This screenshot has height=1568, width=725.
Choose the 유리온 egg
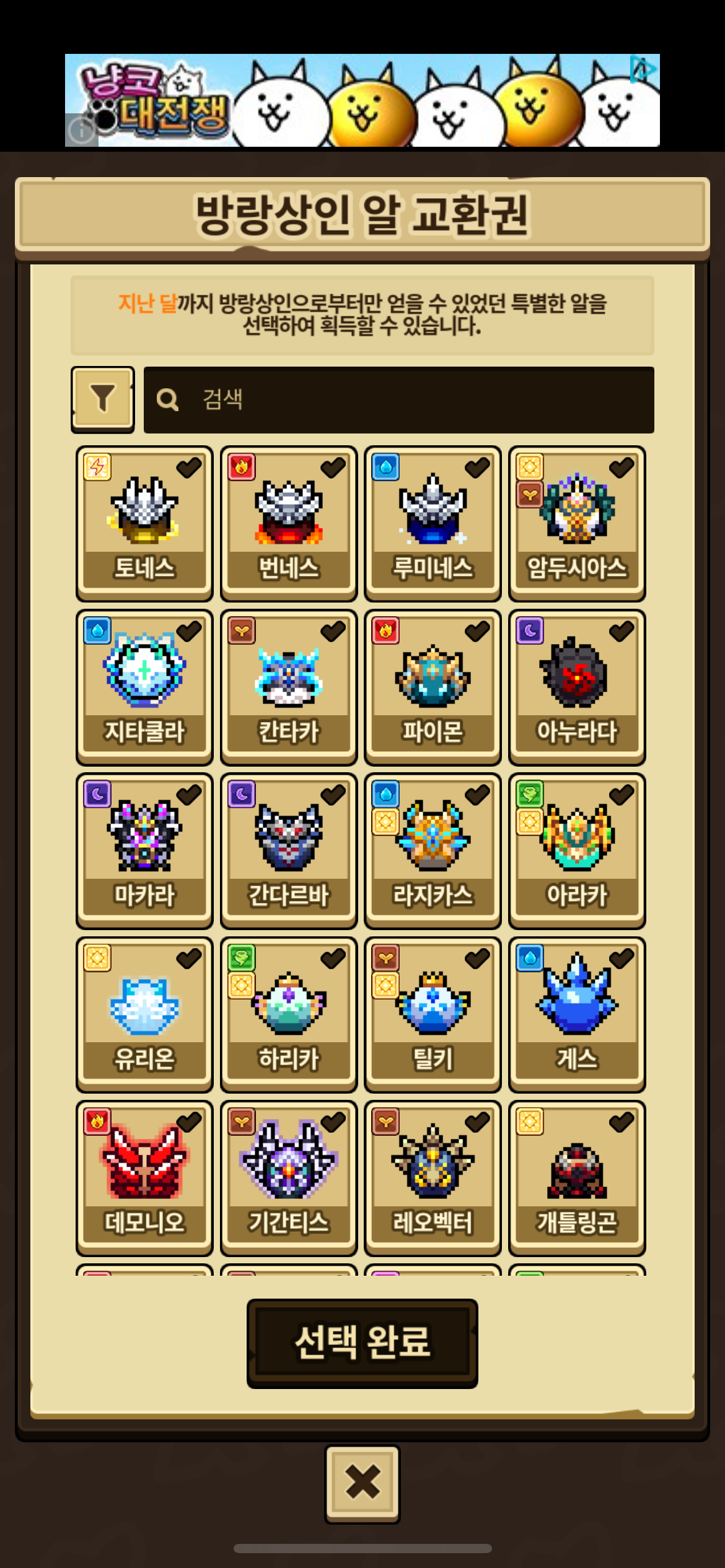144,1013
